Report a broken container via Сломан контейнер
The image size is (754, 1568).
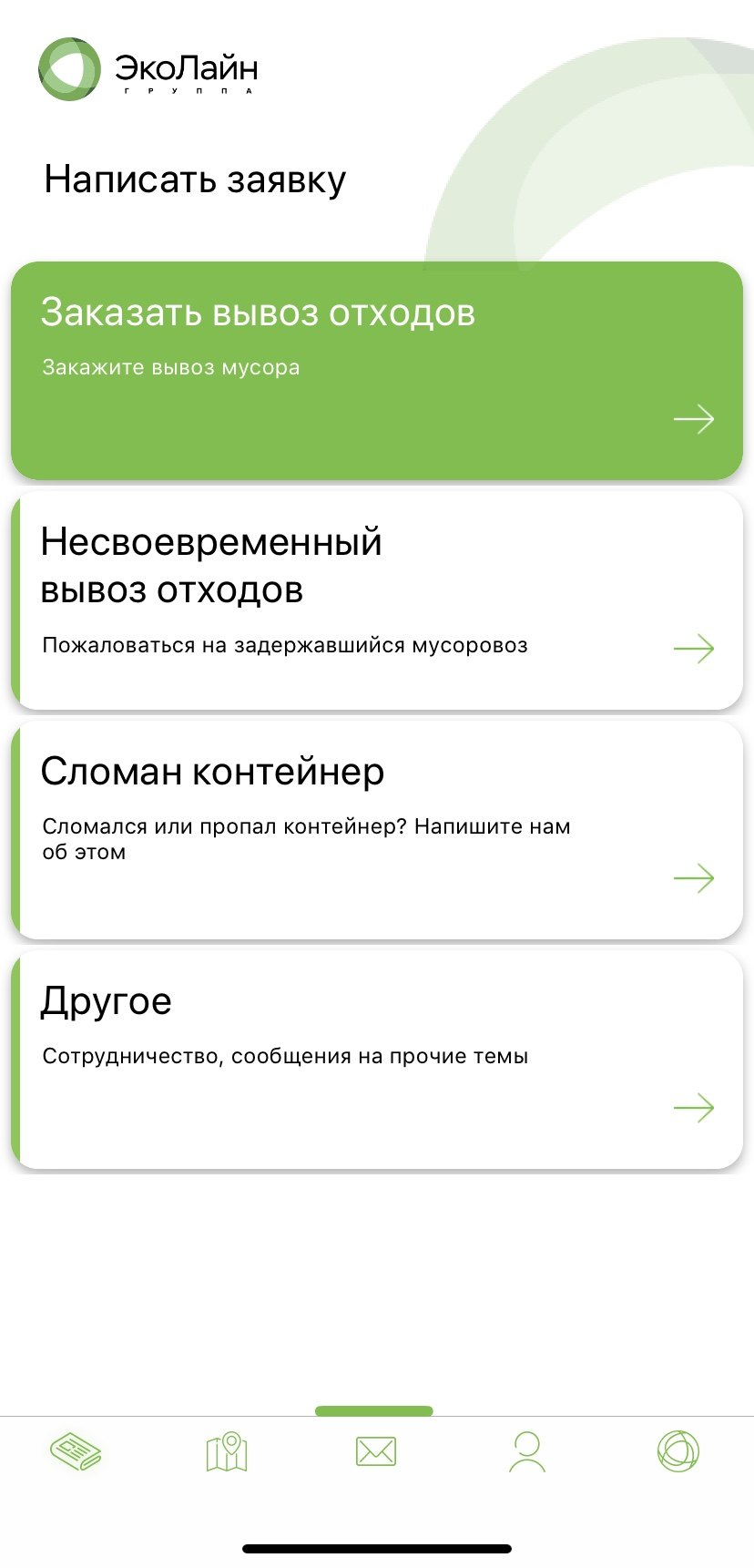tap(377, 830)
